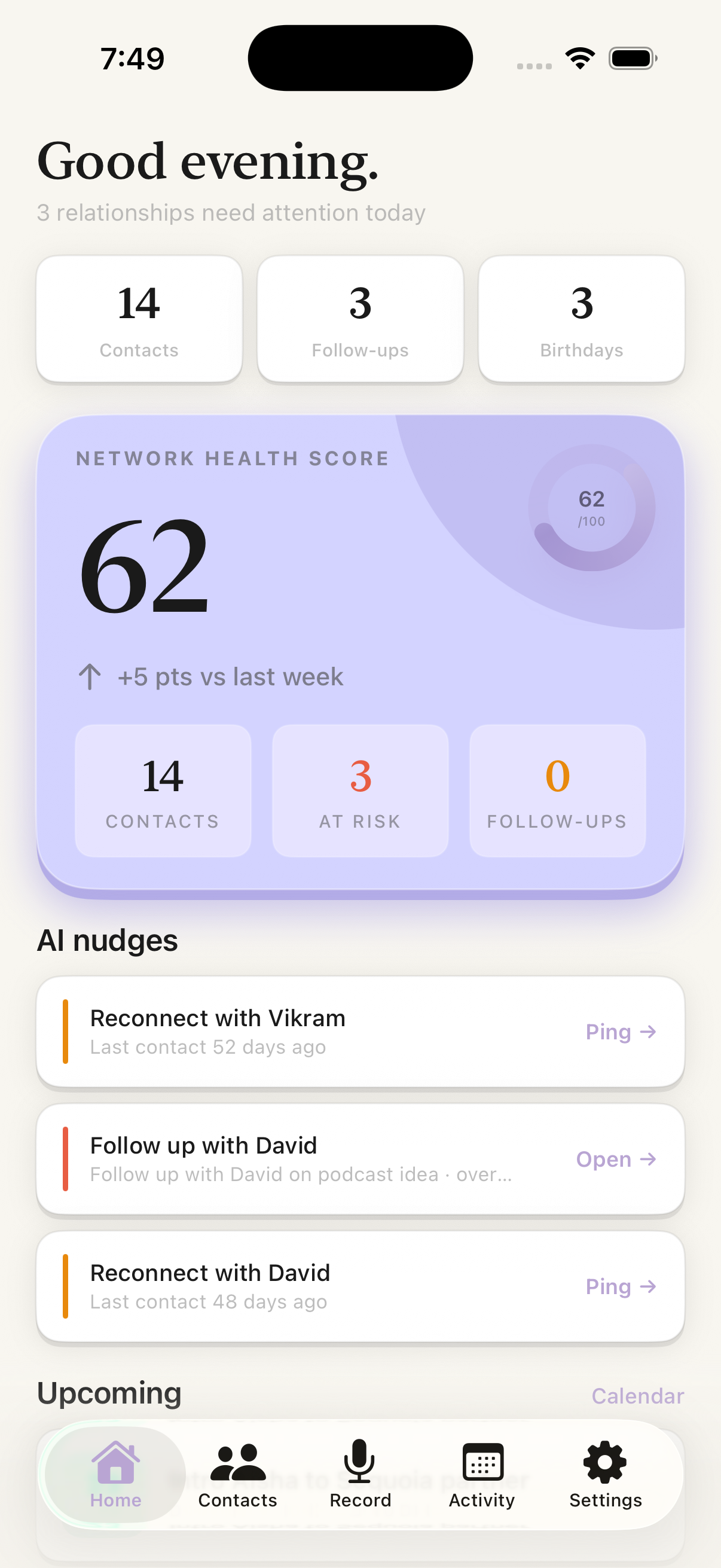Open the Calendar link beside Upcoming

tap(637, 1396)
